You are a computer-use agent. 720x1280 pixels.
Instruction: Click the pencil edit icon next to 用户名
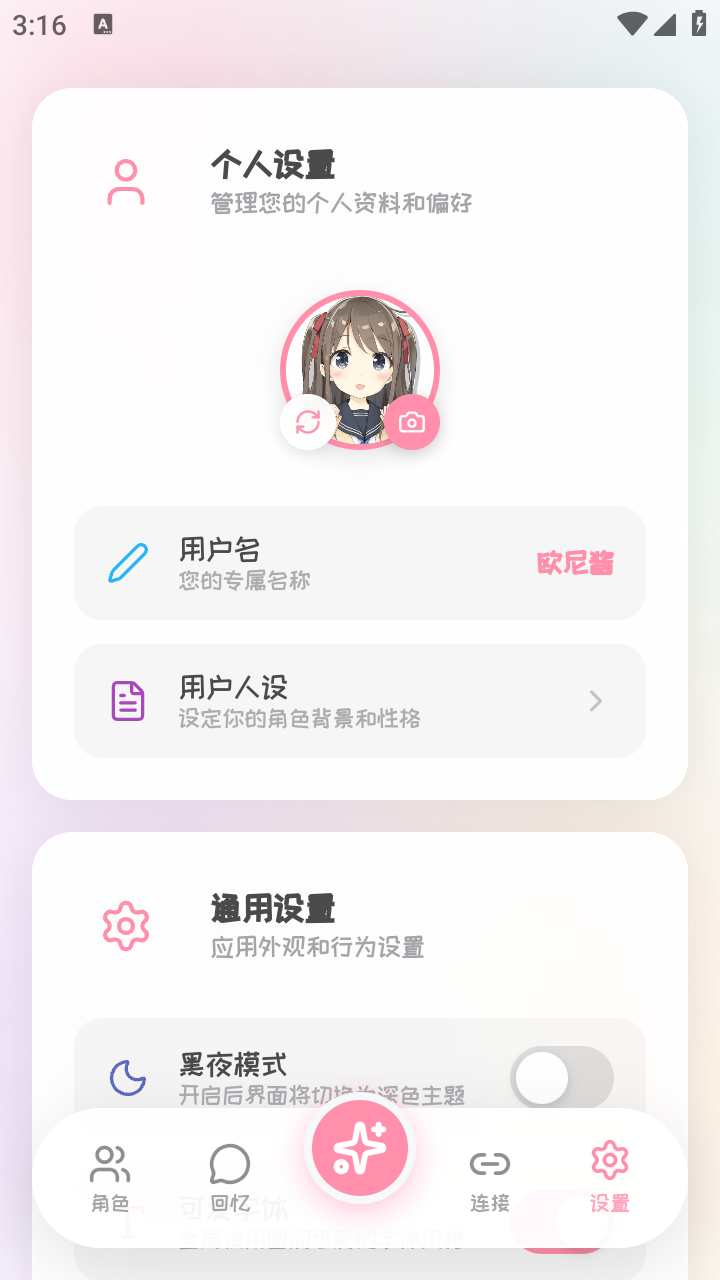pyautogui.click(x=126, y=563)
